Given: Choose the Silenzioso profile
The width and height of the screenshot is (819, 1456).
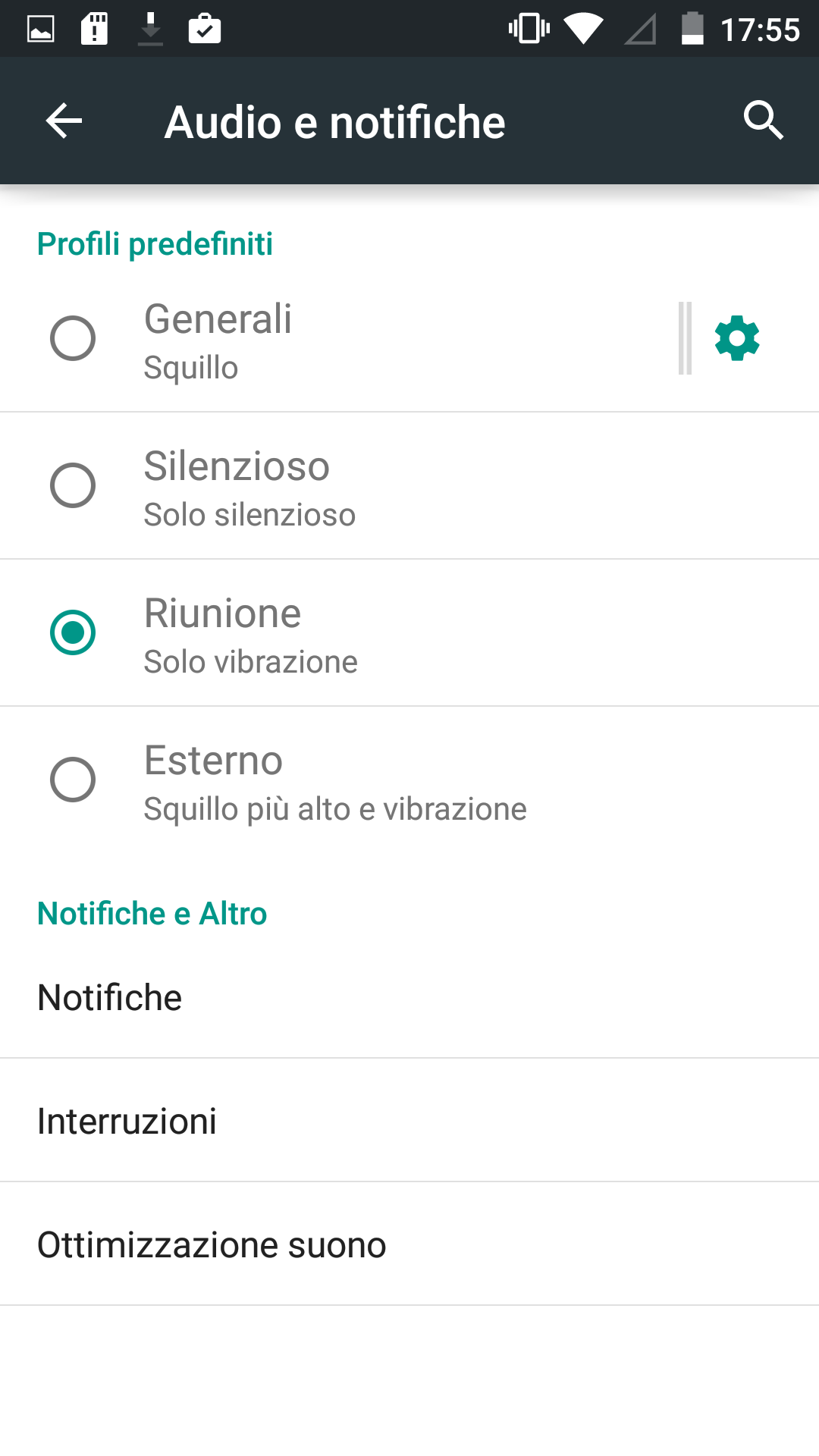Looking at the screenshot, I should click(x=409, y=486).
